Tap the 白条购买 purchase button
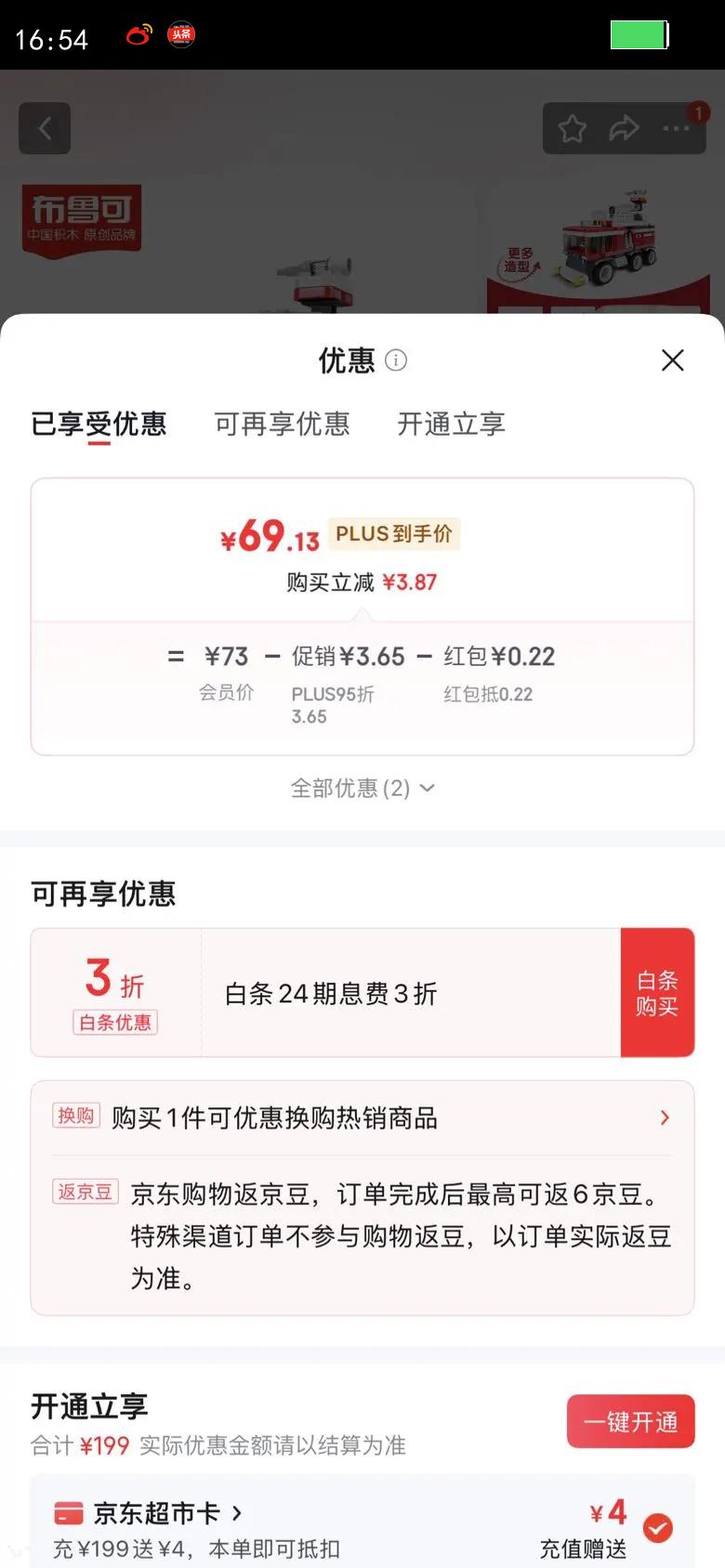 pos(657,992)
